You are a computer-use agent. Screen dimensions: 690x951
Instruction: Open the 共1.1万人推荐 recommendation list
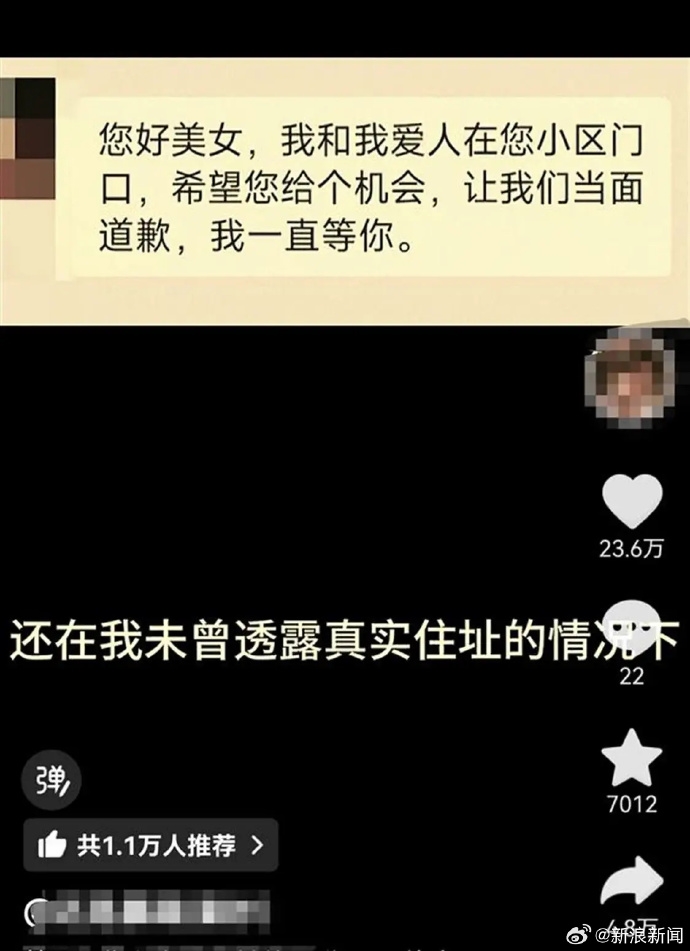click(x=151, y=846)
